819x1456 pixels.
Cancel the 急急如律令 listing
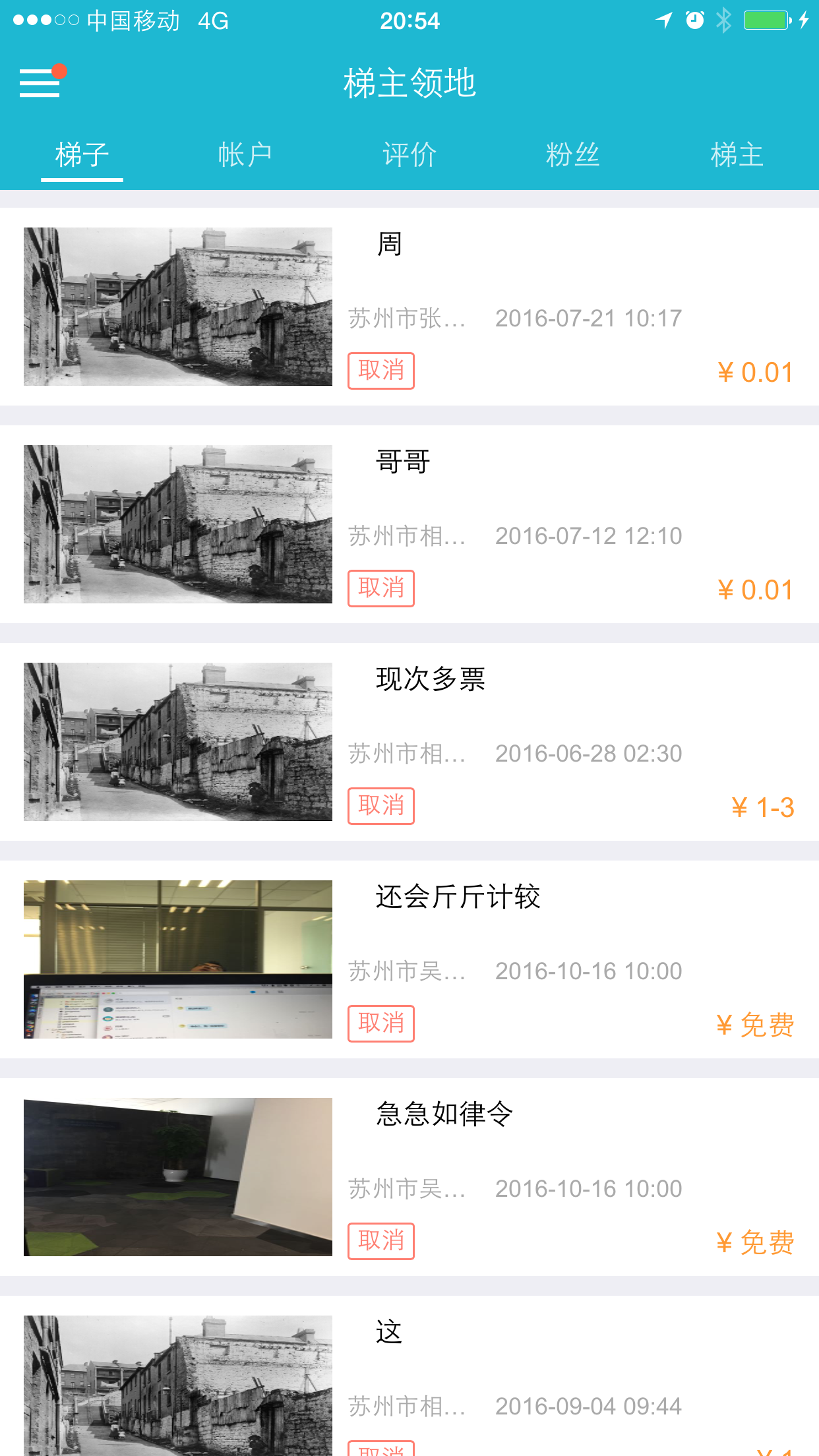(381, 1241)
